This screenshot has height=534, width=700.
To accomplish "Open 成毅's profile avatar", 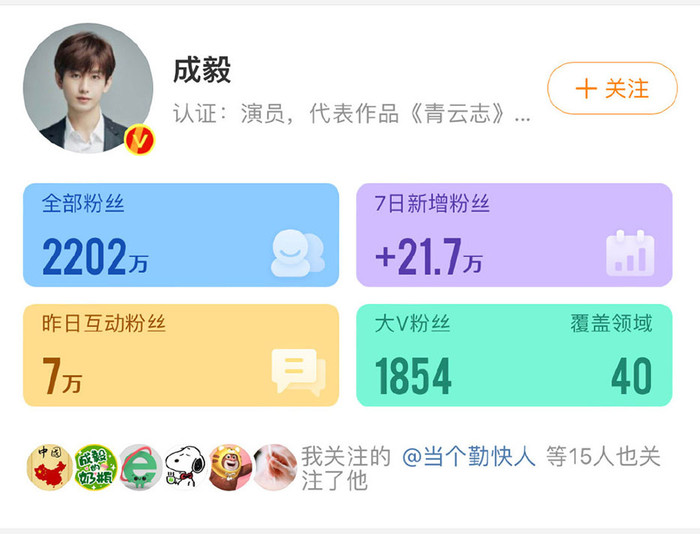I will 88,88.
